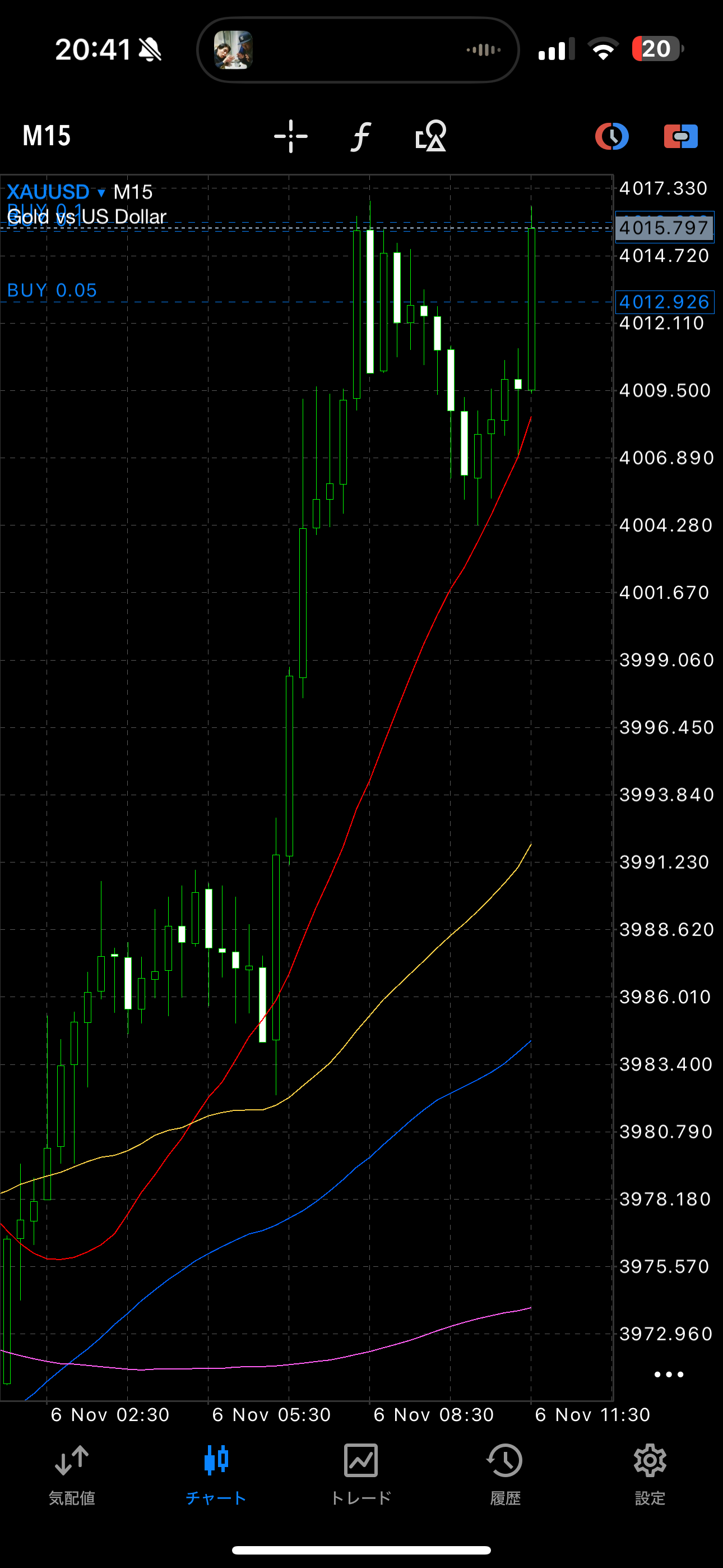The height and width of the screenshot is (1568, 723).
Task: Open the indicators function icon
Action: click(361, 136)
